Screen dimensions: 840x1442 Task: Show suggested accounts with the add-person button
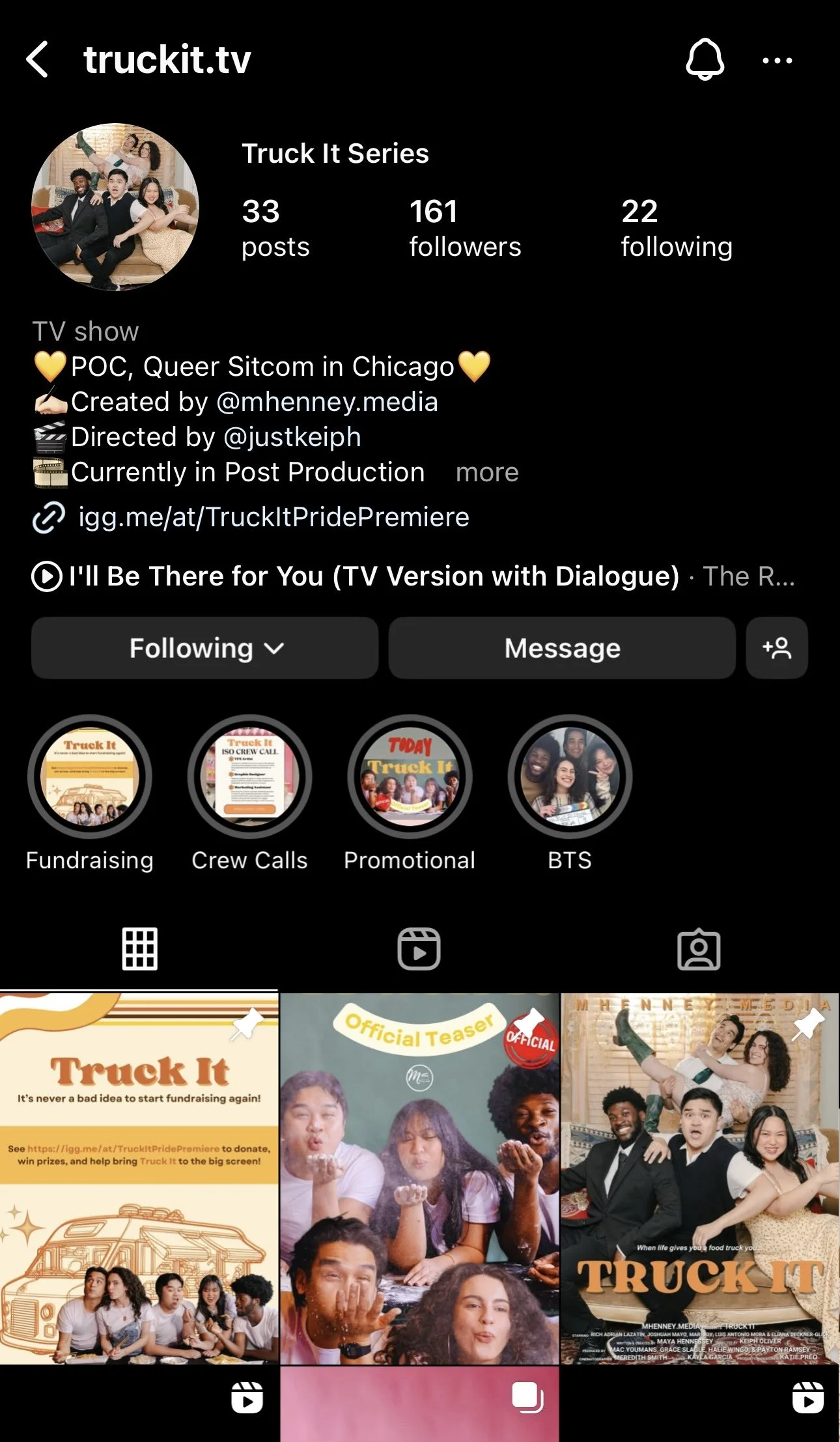pyautogui.click(x=777, y=648)
